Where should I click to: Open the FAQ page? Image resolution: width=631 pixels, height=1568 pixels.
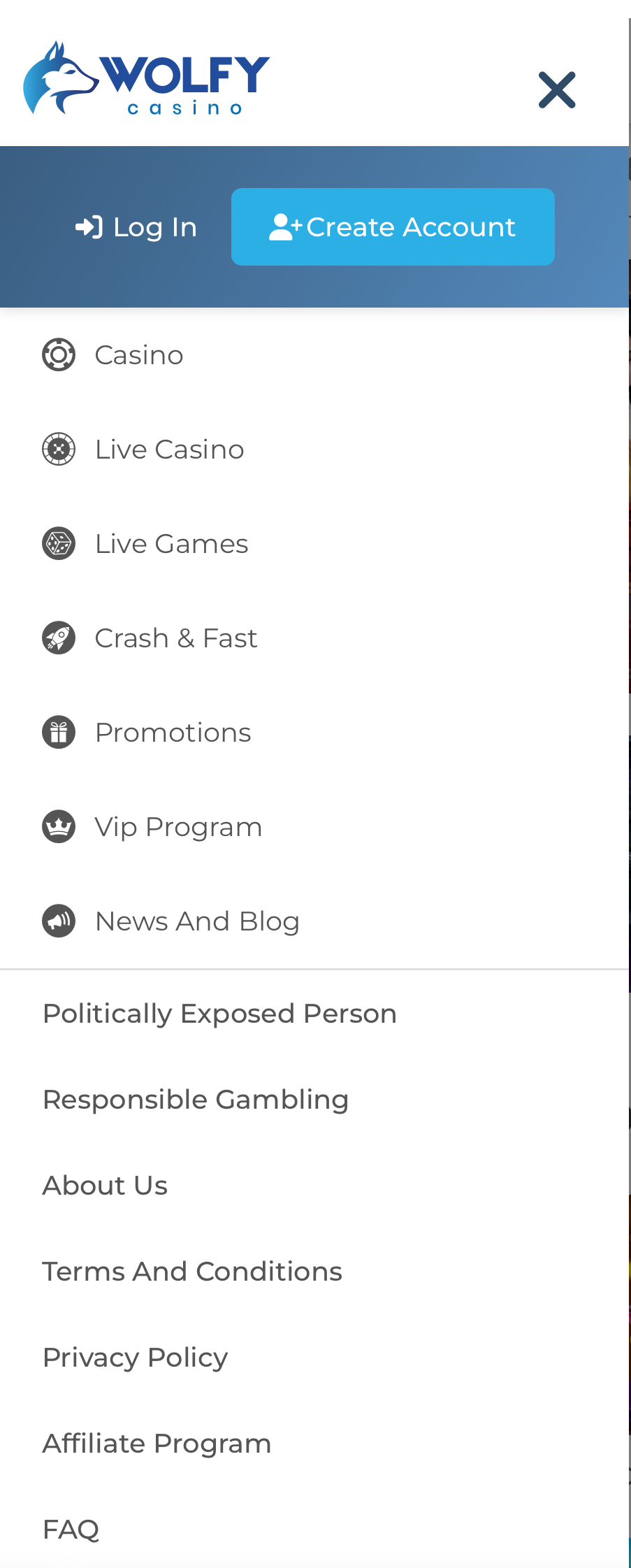70,1529
